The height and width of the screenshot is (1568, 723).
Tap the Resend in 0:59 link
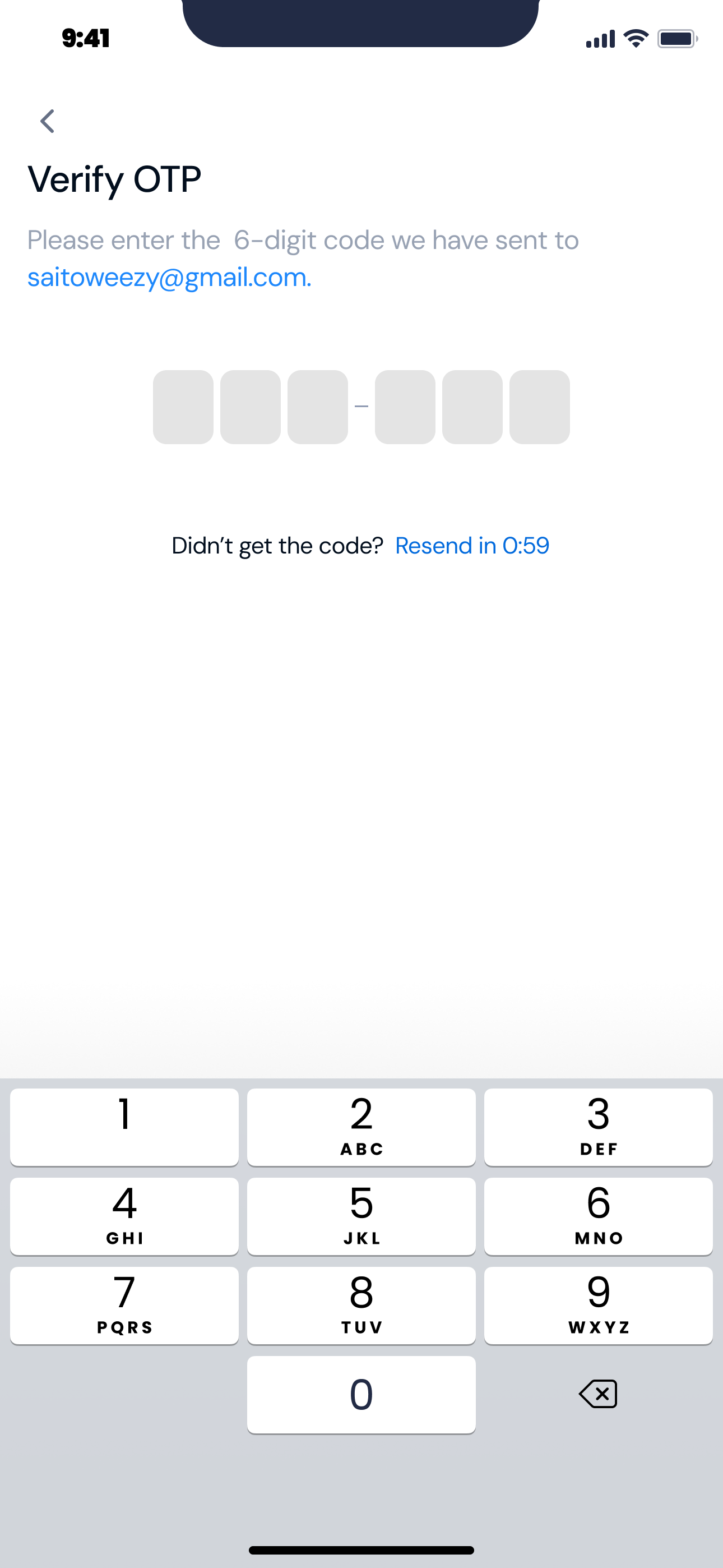pyautogui.click(x=472, y=546)
